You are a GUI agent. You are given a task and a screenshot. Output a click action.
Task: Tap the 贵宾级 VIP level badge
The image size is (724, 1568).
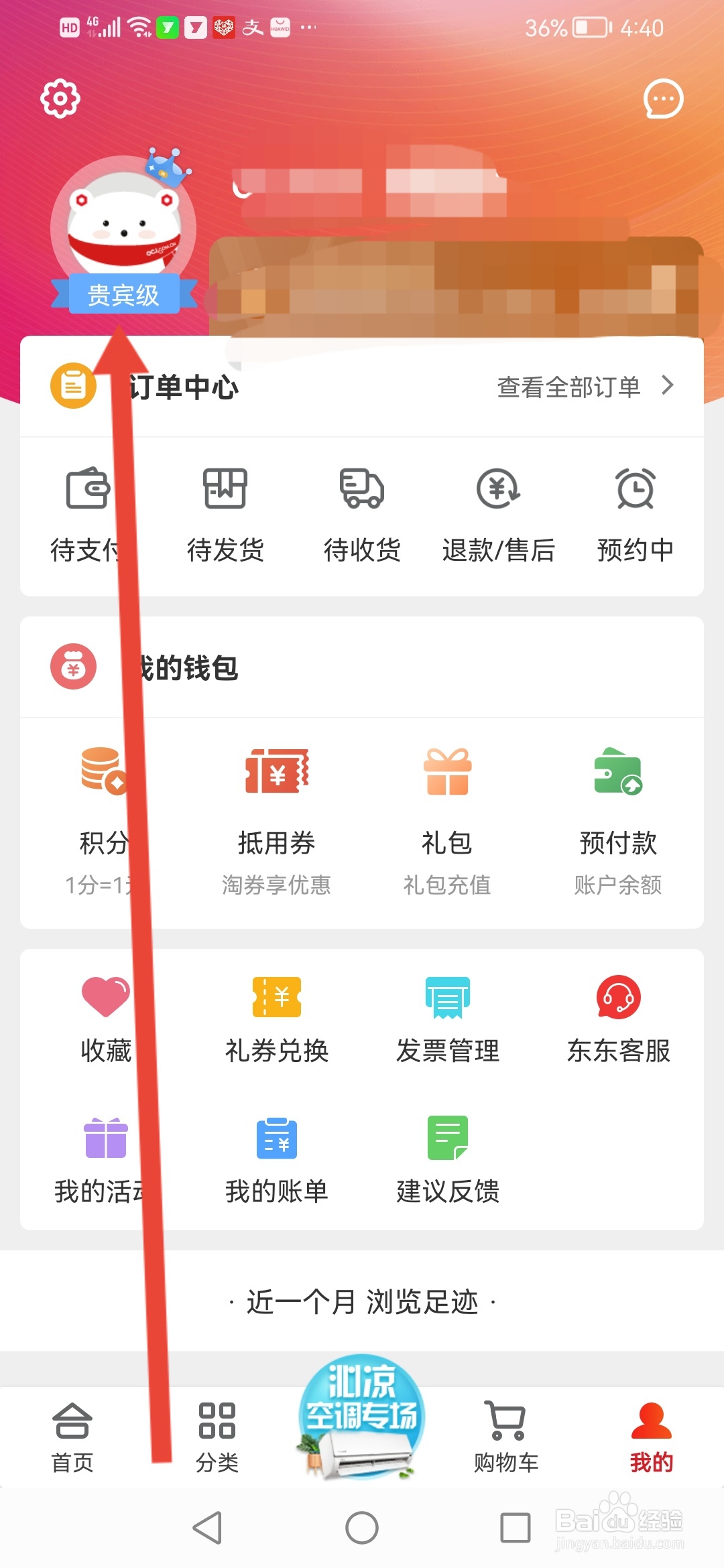click(x=123, y=293)
